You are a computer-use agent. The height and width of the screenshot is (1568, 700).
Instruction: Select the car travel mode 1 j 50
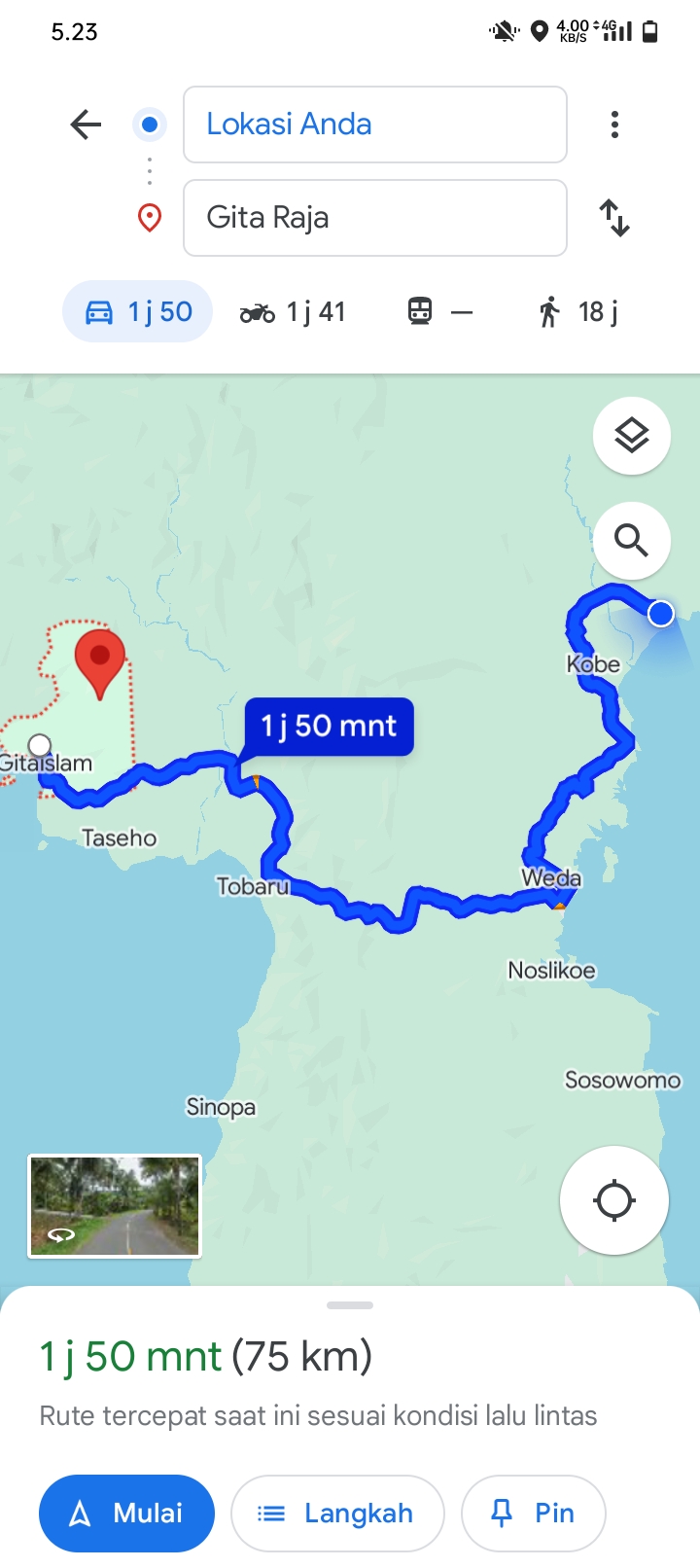[138, 311]
